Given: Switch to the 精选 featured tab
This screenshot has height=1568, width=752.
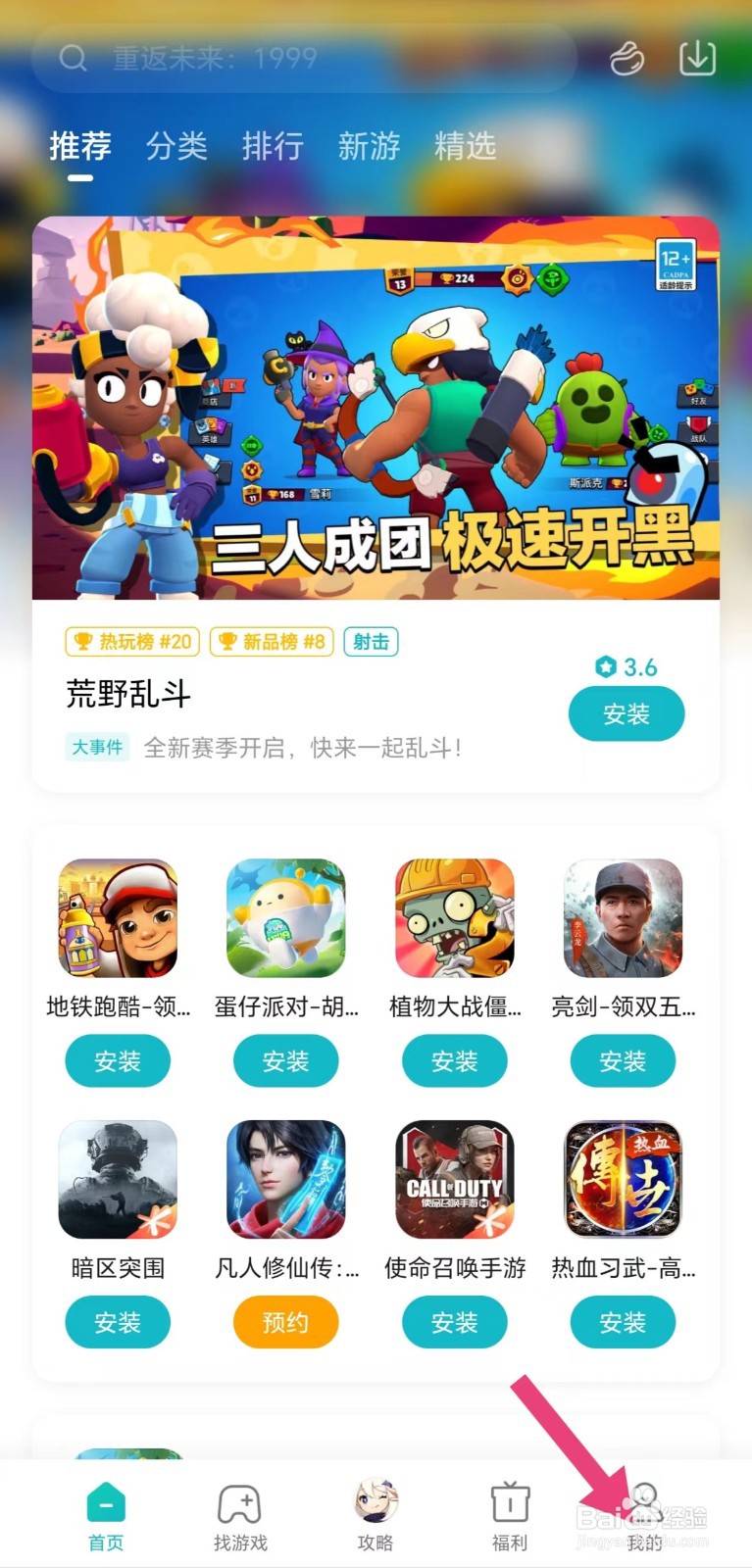Looking at the screenshot, I should point(466,147).
